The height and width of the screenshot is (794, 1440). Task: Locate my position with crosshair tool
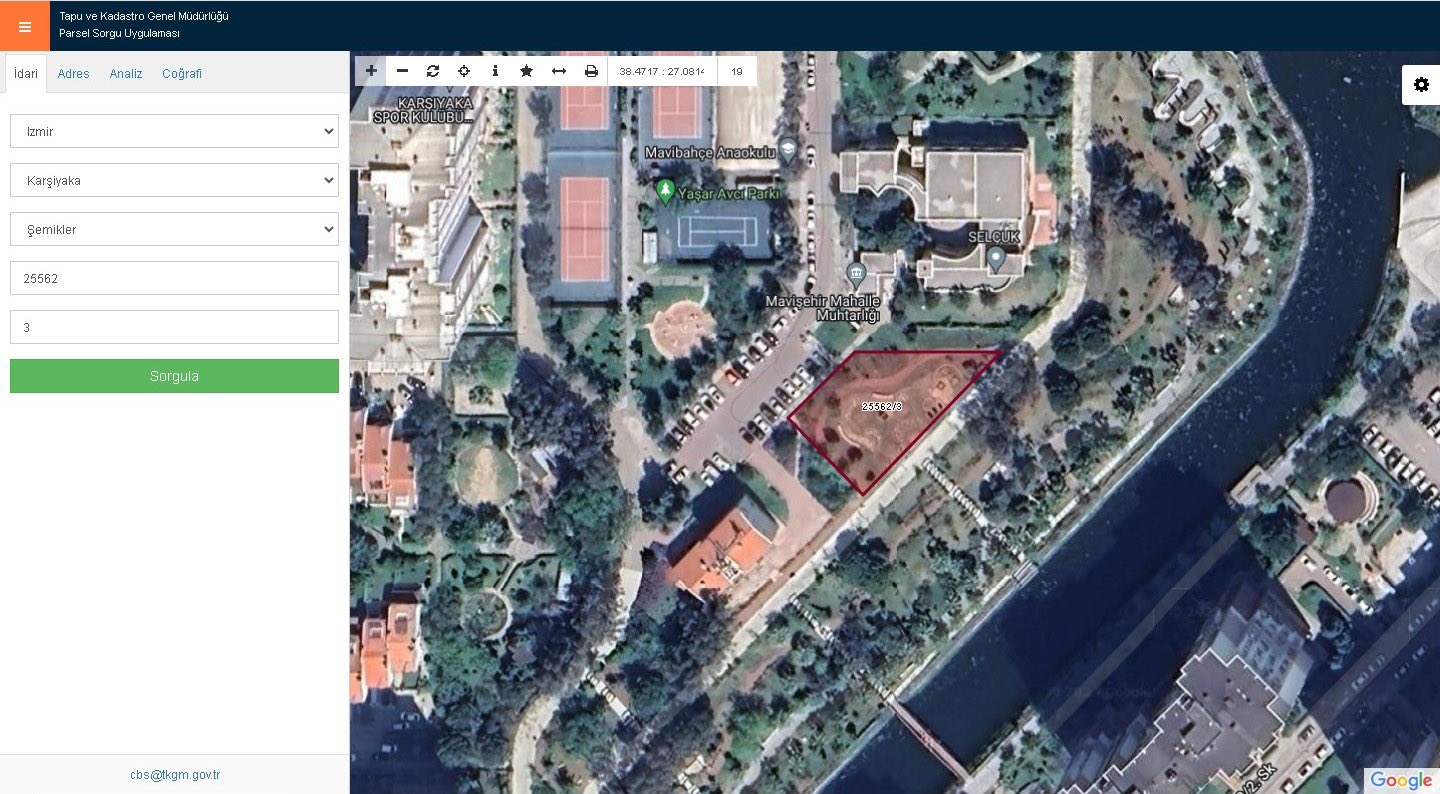(464, 71)
